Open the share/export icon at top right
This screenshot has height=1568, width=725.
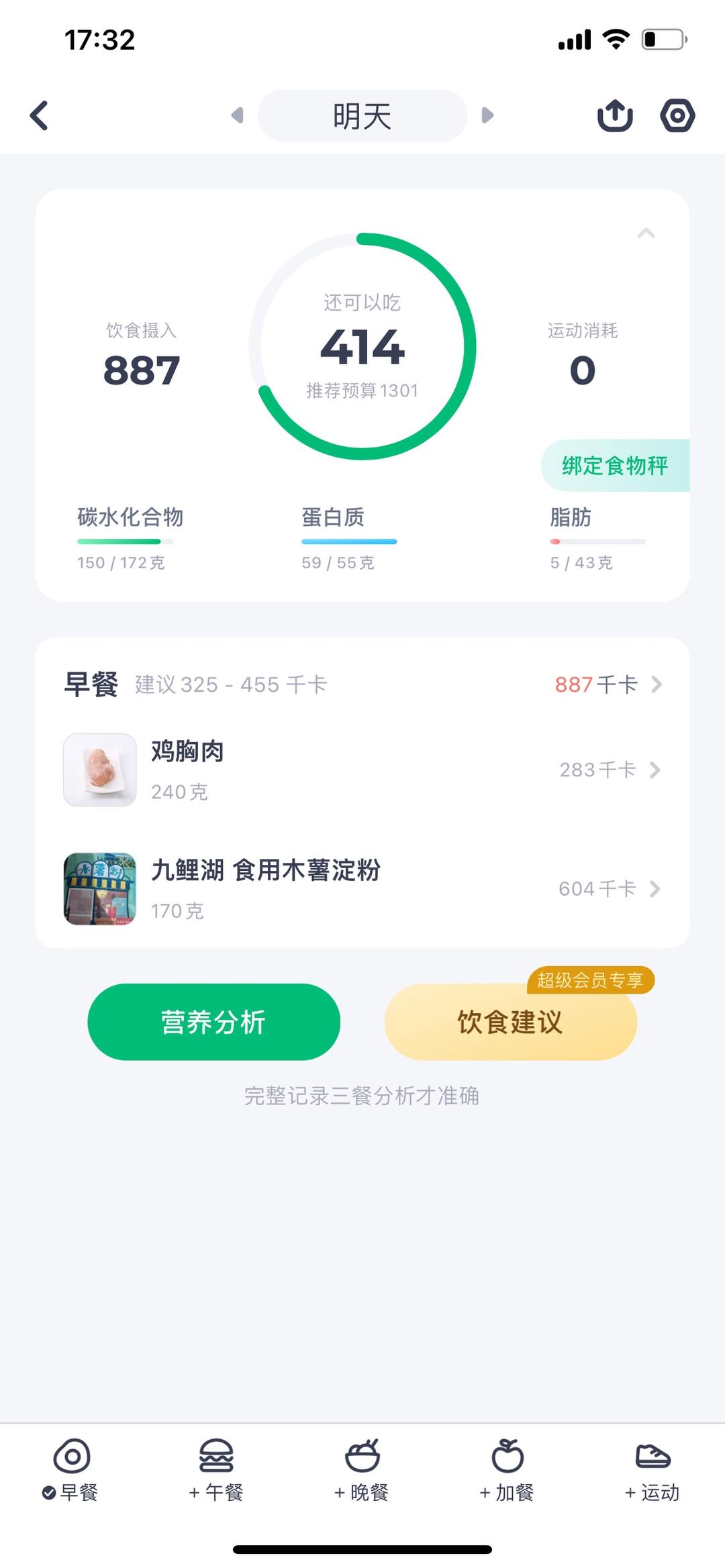pyautogui.click(x=615, y=115)
